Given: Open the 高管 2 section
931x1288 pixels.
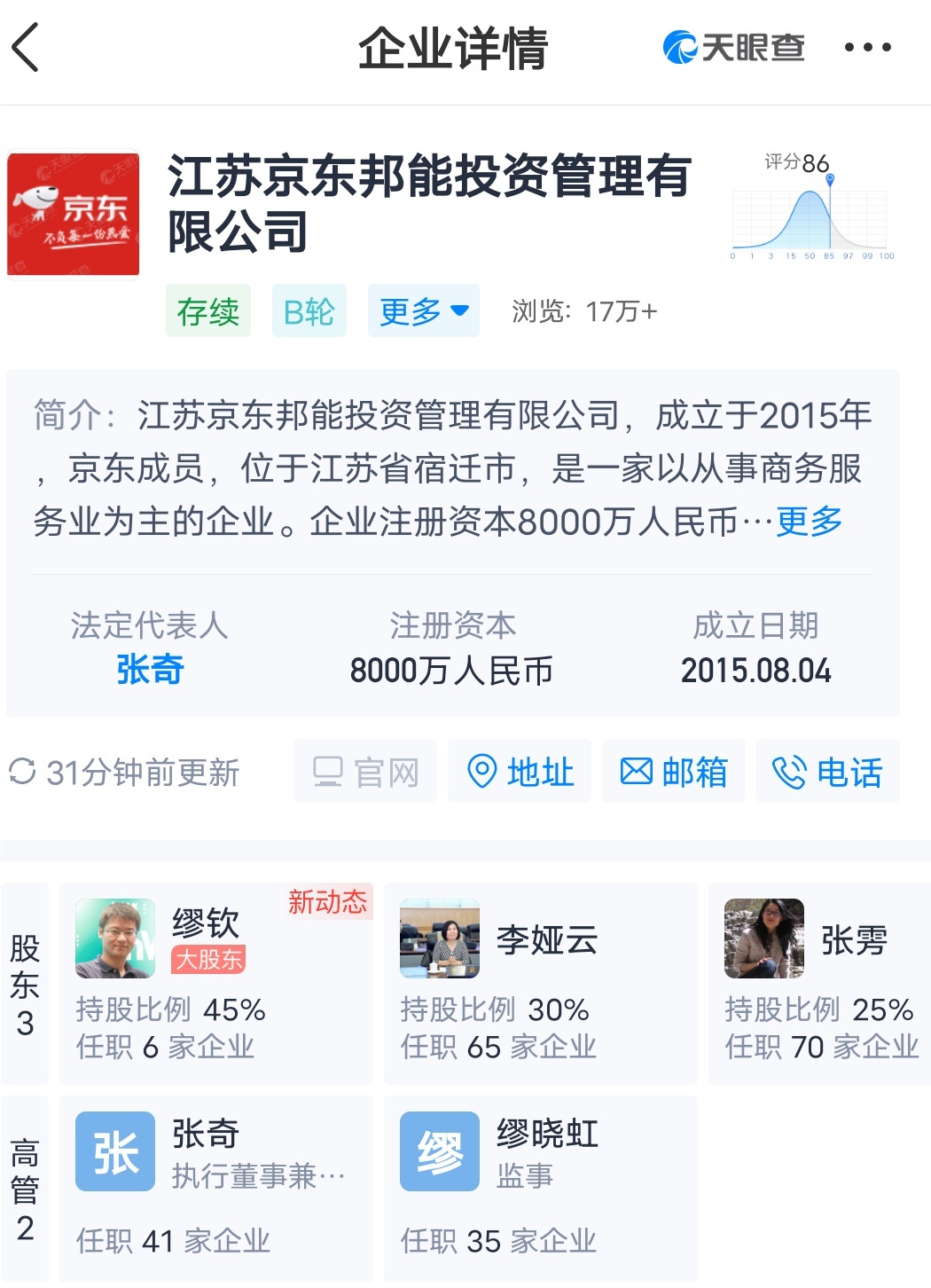Looking at the screenshot, I should coord(25,1189).
